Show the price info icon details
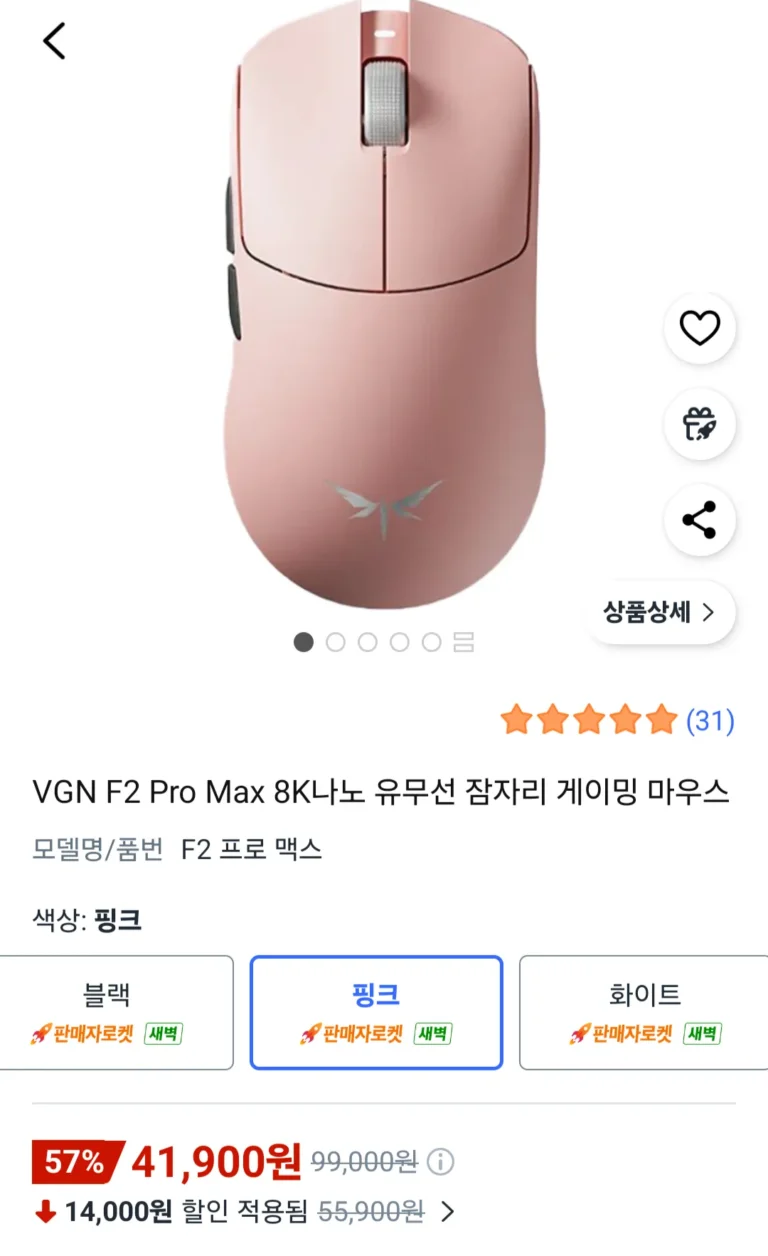The width and height of the screenshot is (768, 1256). 440,1162
